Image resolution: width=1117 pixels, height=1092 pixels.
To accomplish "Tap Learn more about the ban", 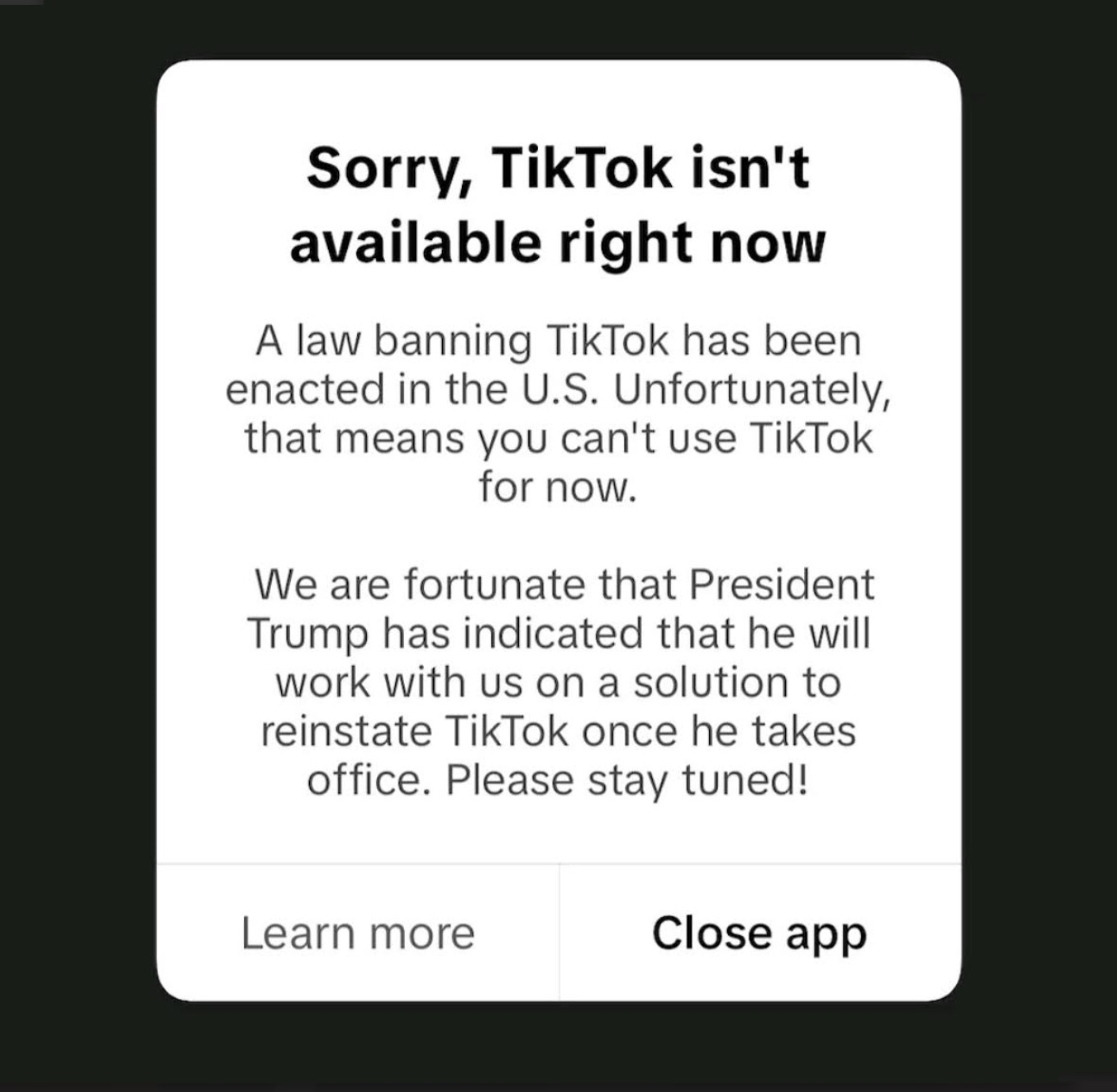I will 357,933.
